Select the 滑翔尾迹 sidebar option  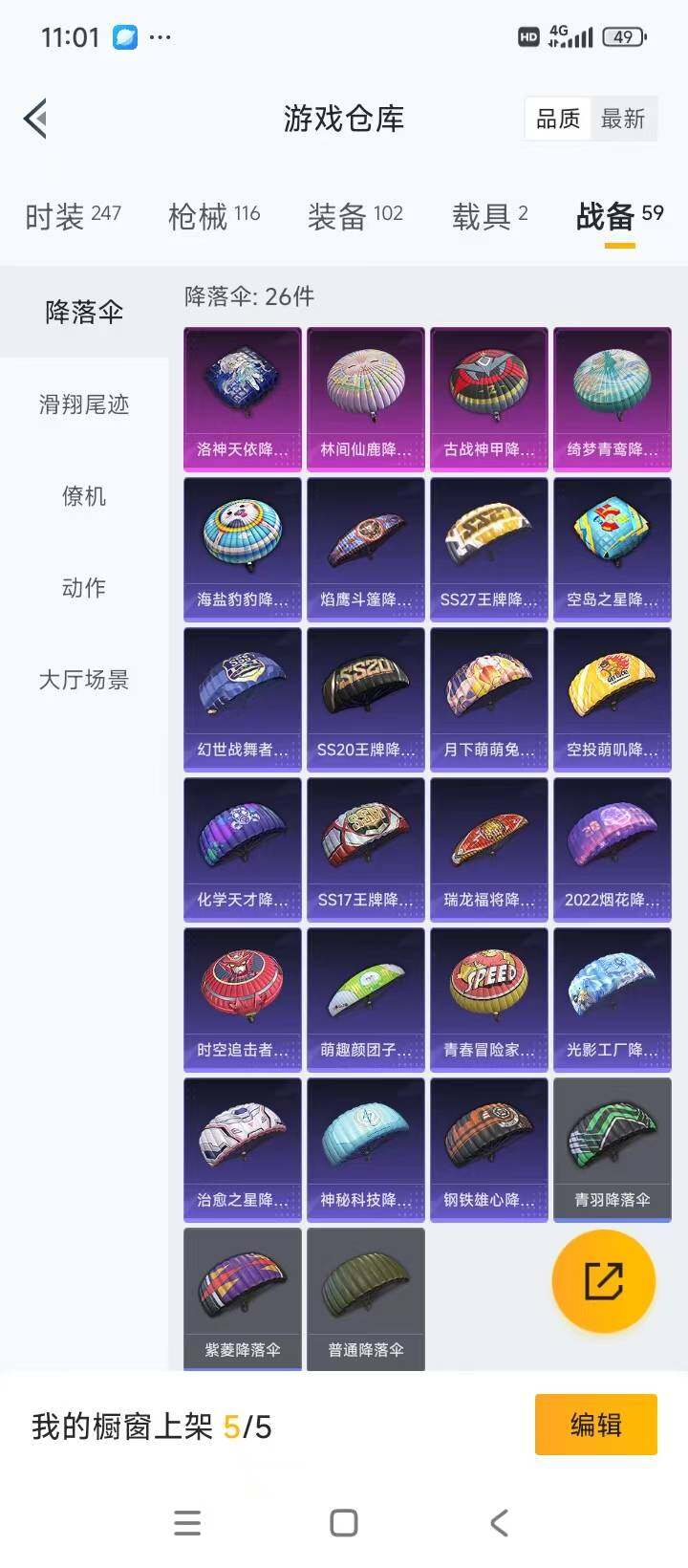point(83,405)
